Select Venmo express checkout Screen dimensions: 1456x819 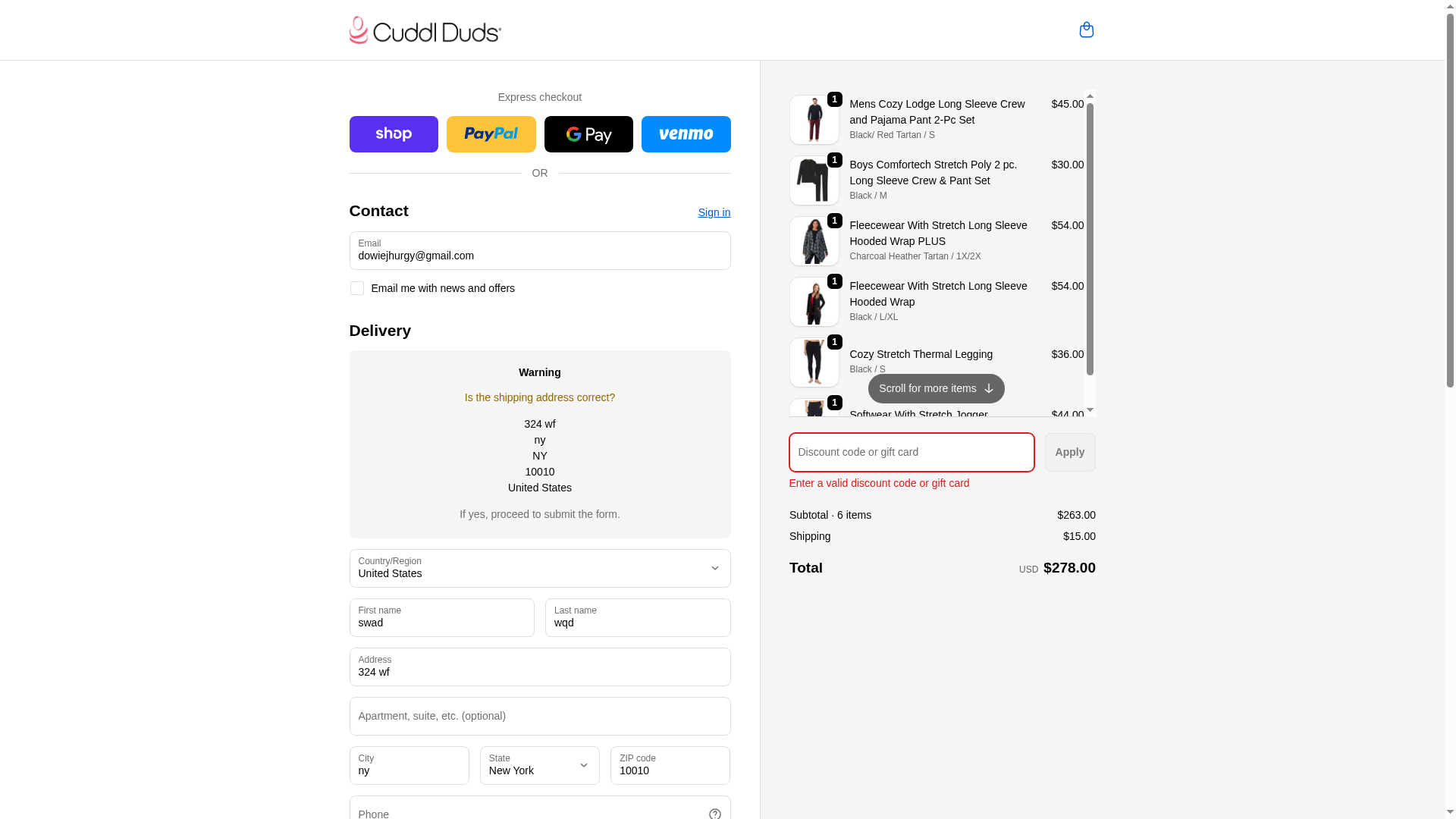coord(686,134)
